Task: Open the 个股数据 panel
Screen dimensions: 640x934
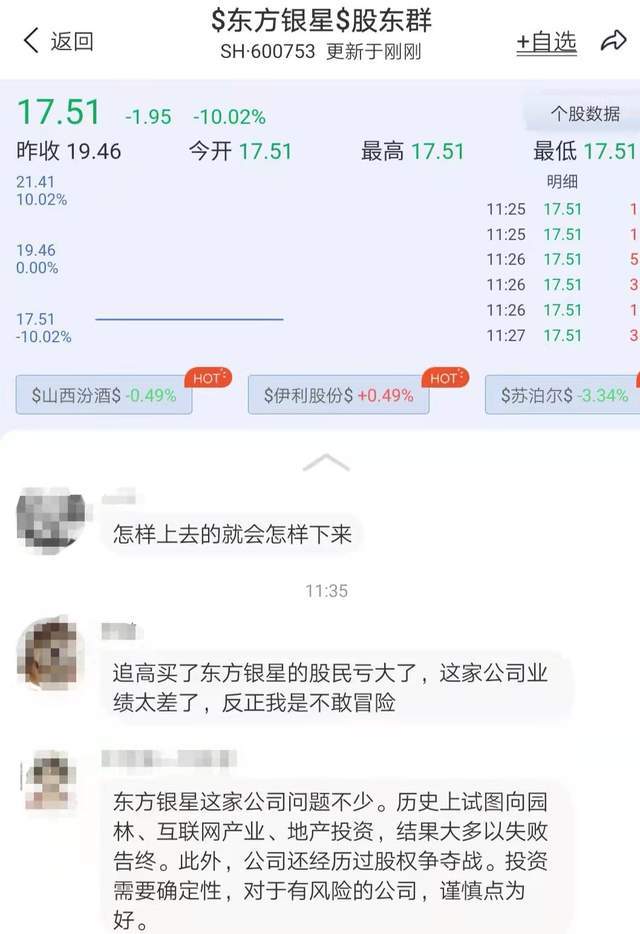Action: (x=585, y=114)
